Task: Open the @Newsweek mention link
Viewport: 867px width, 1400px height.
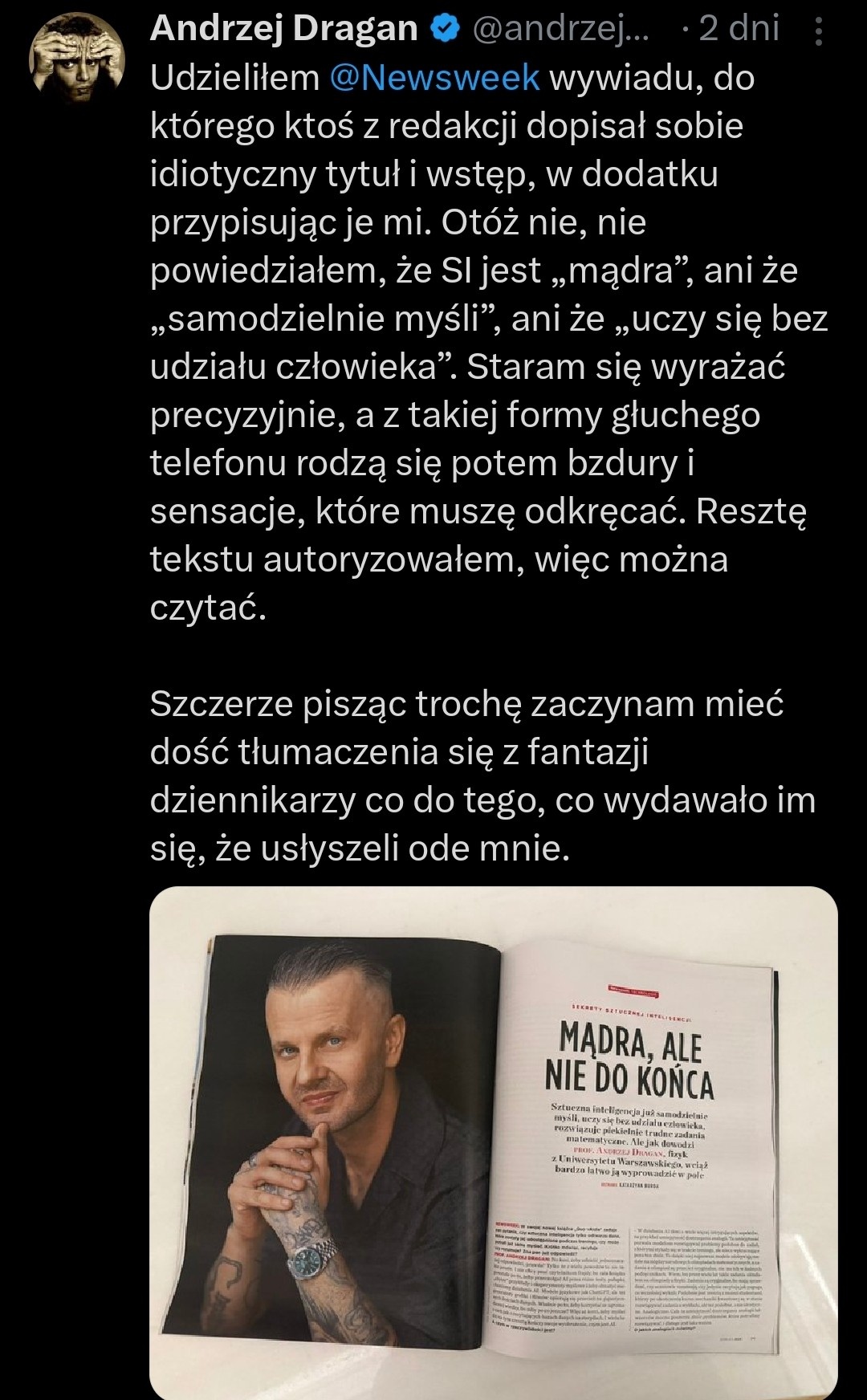Action: (x=434, y=78)
